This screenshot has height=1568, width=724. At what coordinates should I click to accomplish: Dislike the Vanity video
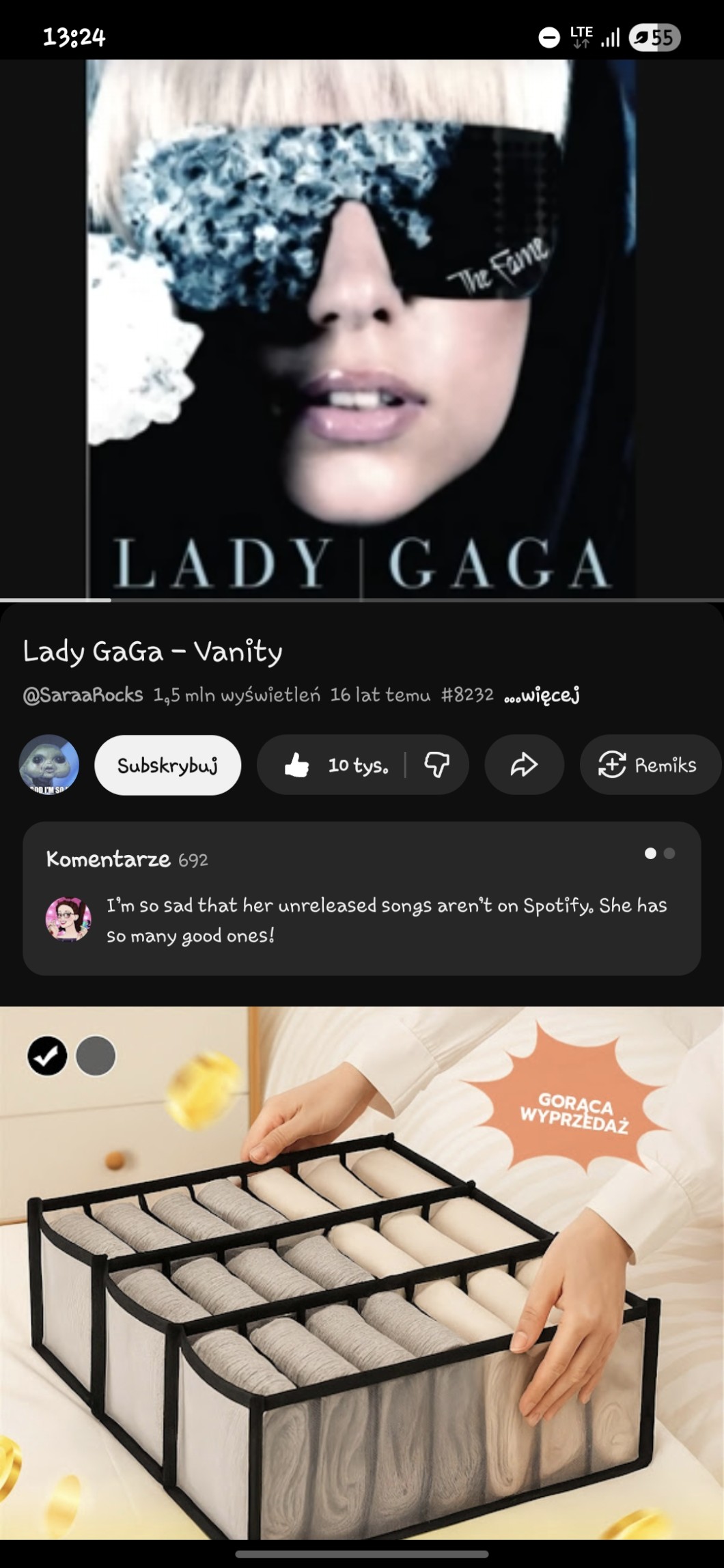point(437,765)
